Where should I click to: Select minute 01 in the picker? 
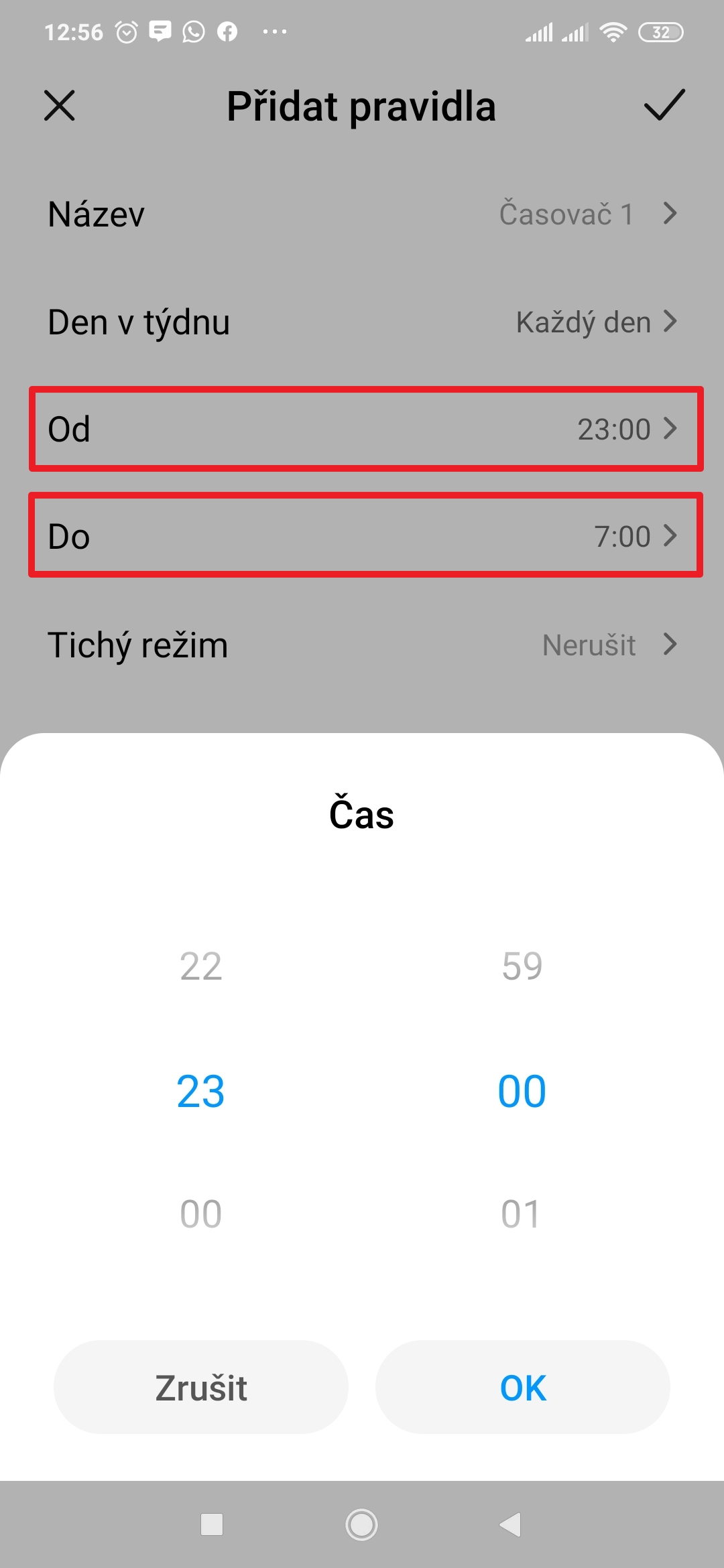click(x=521, y=1214)
